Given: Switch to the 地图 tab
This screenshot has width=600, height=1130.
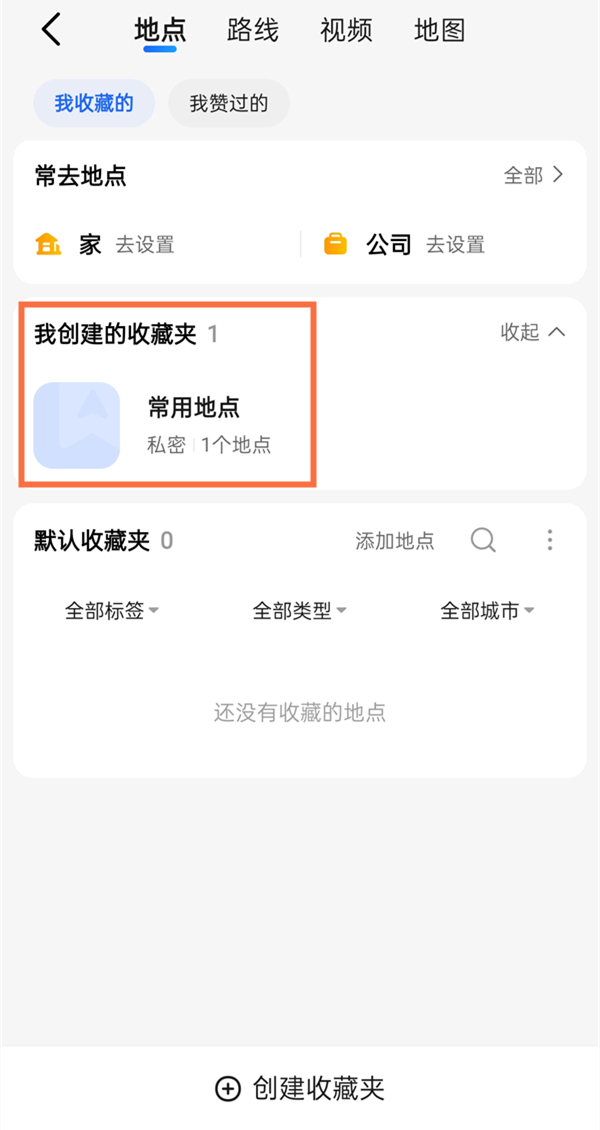Looking at the screenshot, I should click(440, 30).
